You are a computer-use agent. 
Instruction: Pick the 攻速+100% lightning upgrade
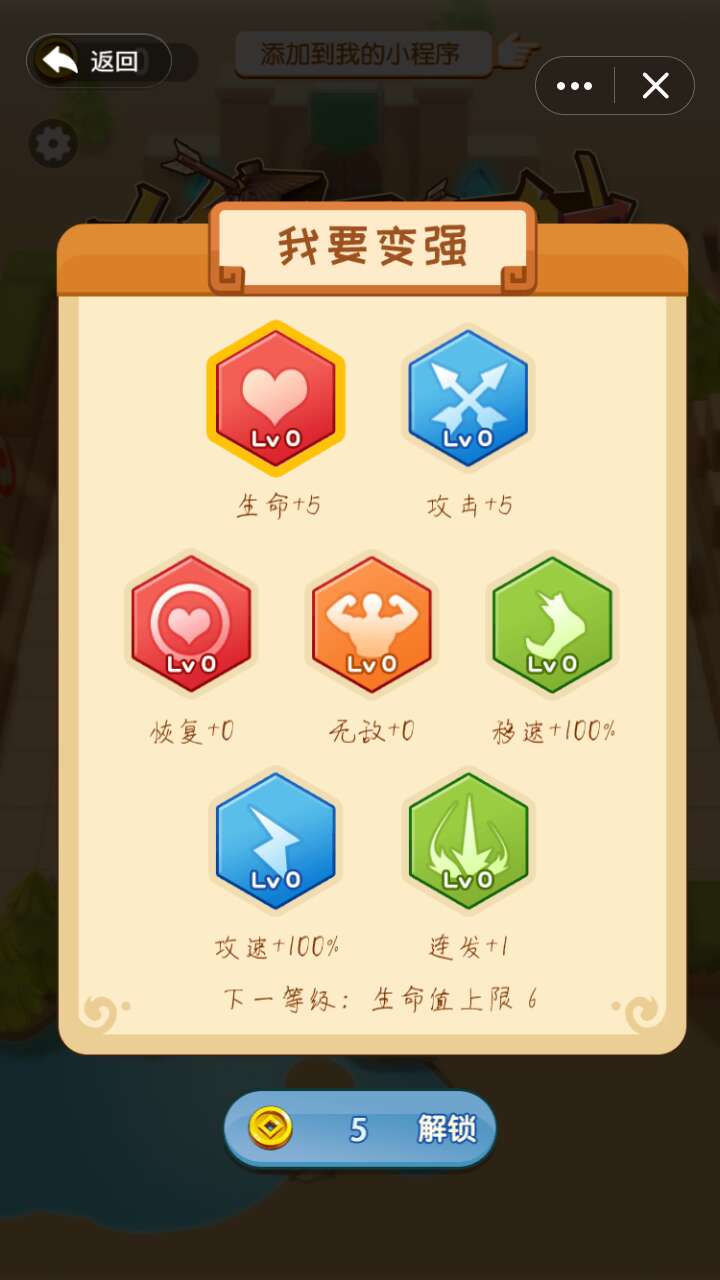(x=276, y=840)
